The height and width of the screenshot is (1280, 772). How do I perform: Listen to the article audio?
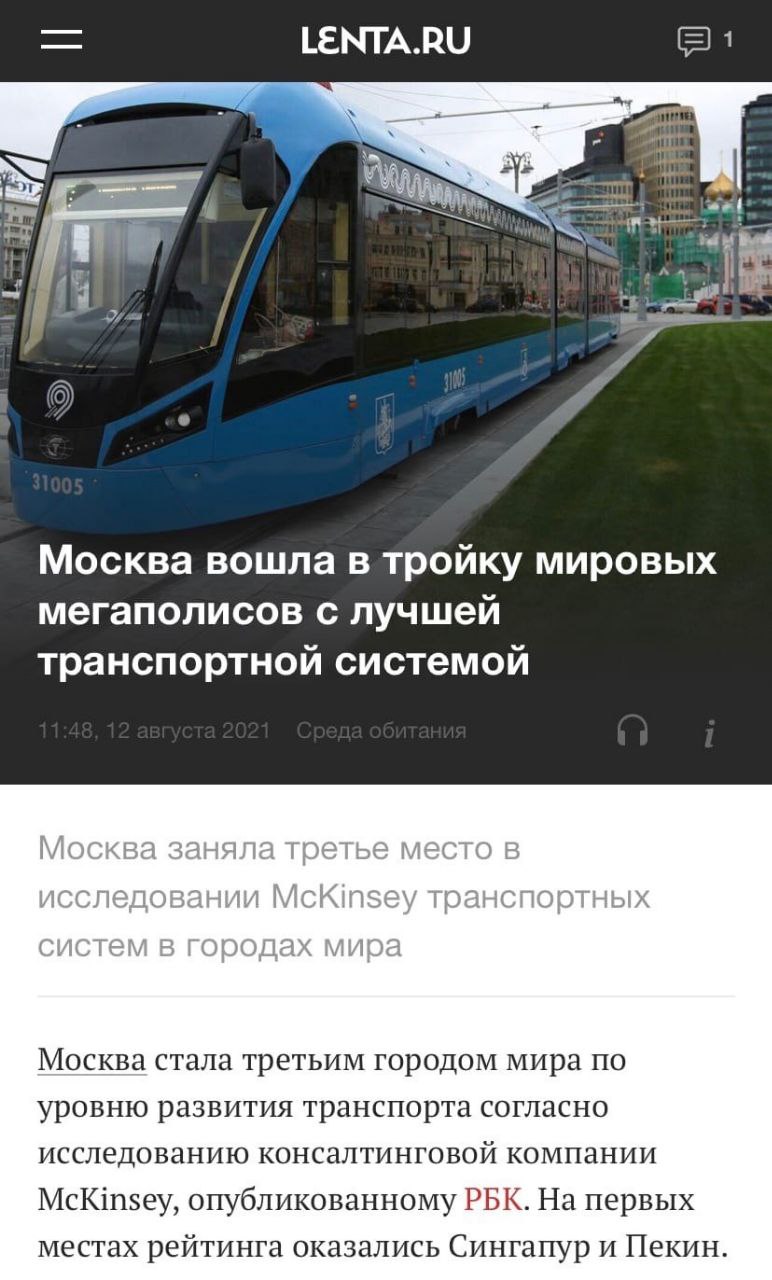[x=632, y=731]
